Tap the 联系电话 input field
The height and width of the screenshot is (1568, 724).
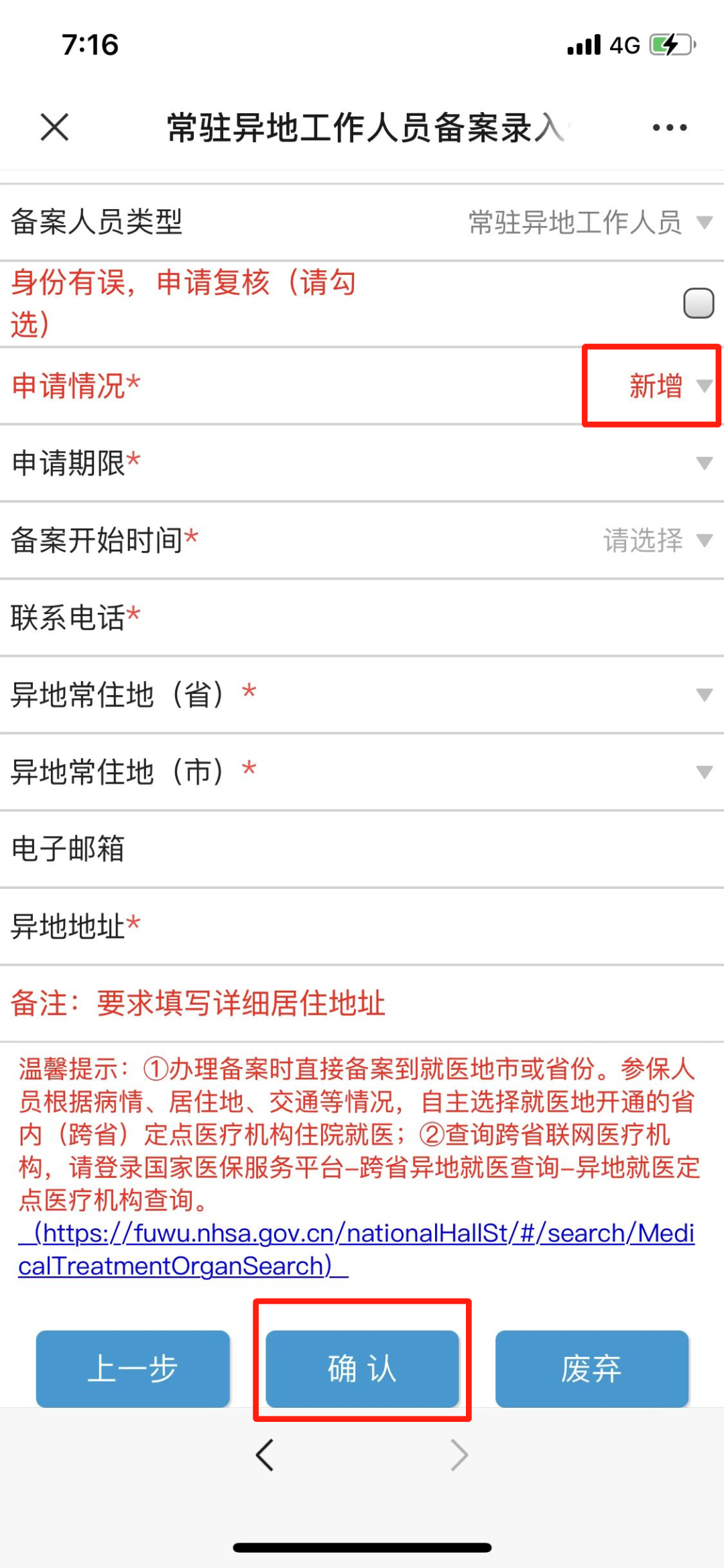[429, 617]
